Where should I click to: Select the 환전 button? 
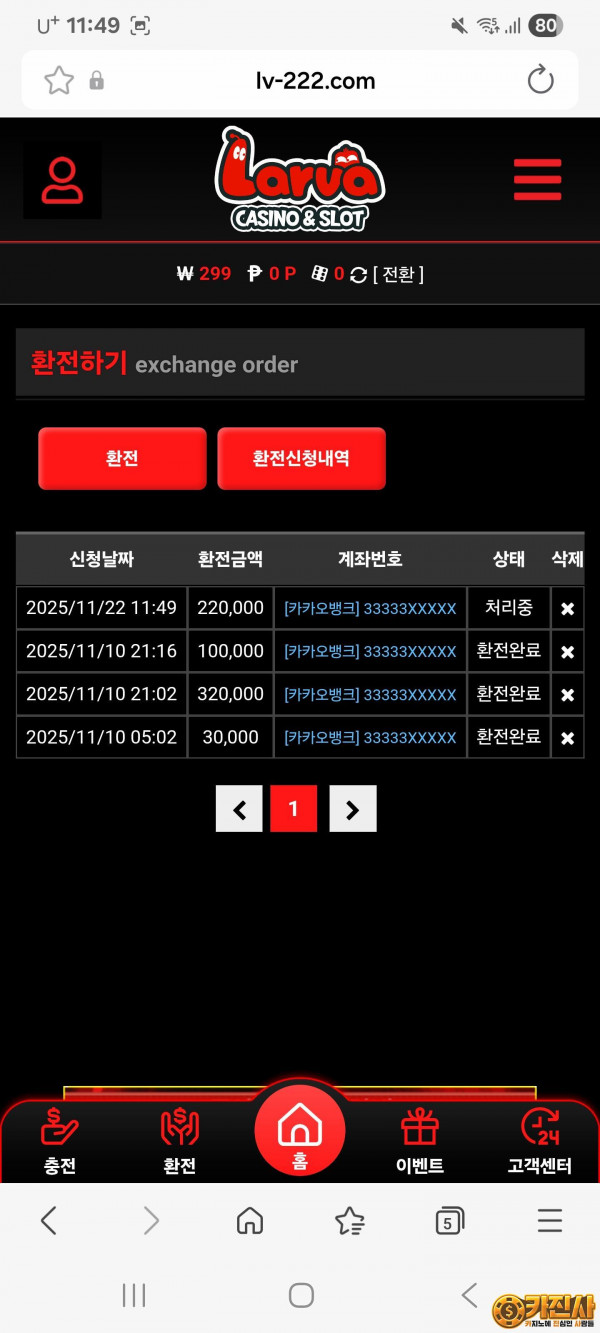tap(122, 459)
